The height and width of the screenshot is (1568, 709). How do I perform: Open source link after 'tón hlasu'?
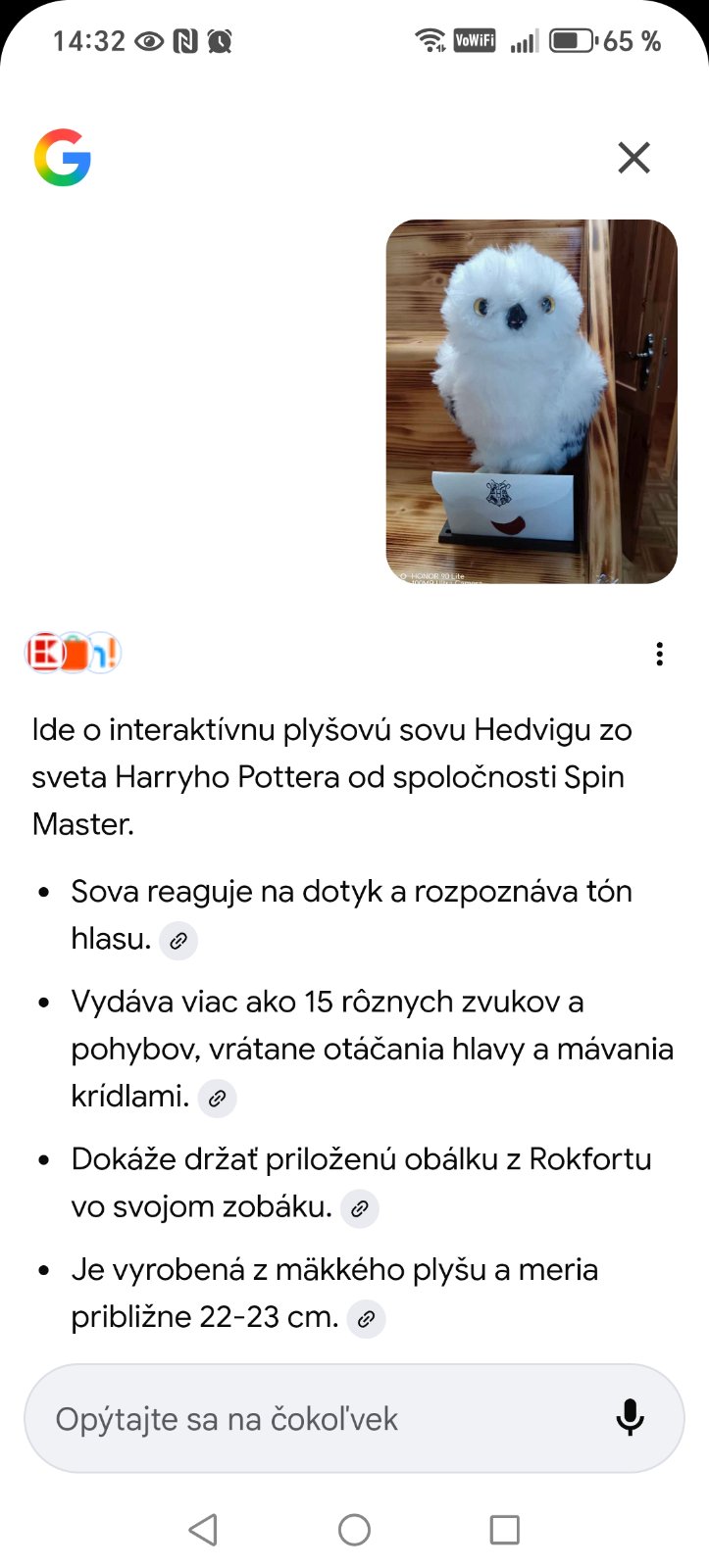pyautogui.click(x=178, y=941)
